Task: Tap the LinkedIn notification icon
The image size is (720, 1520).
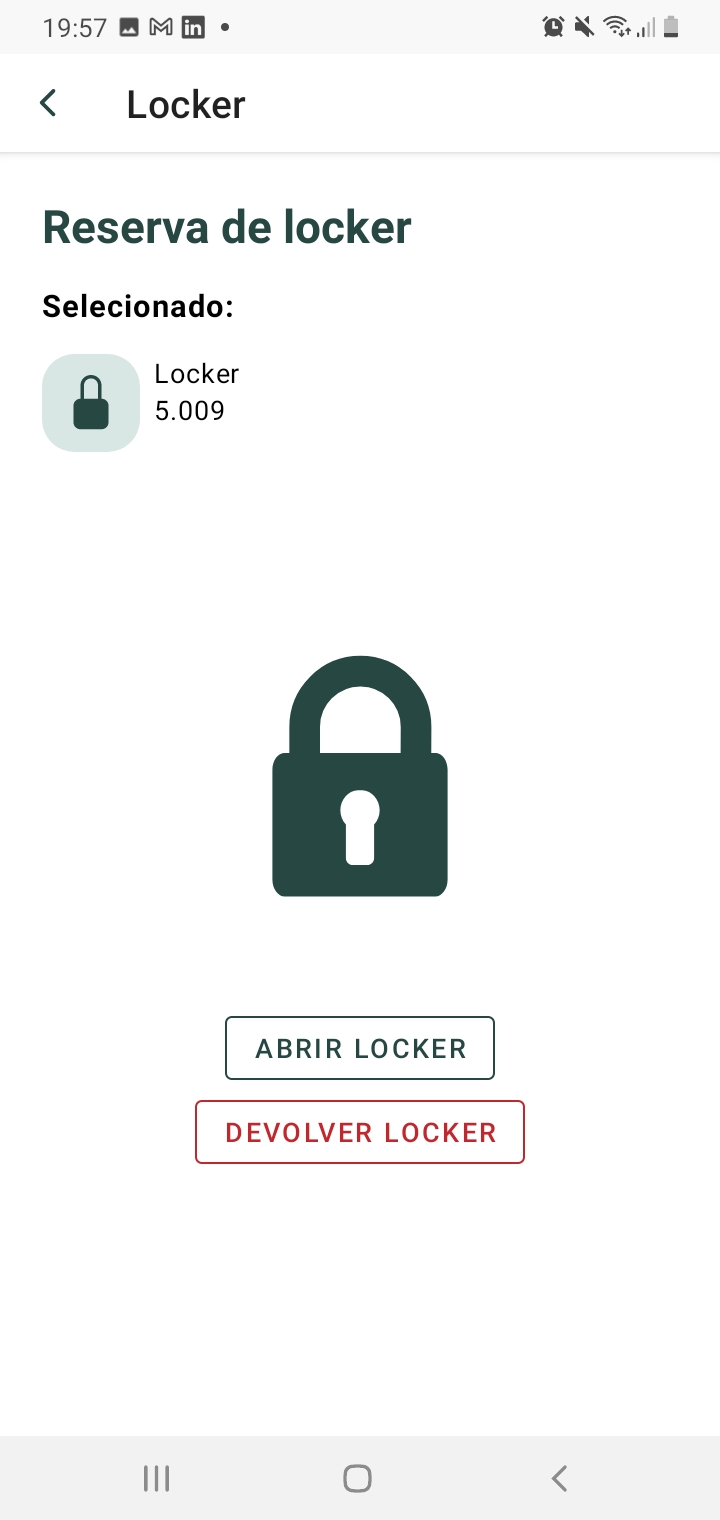Action: click(x=192, y=27)
